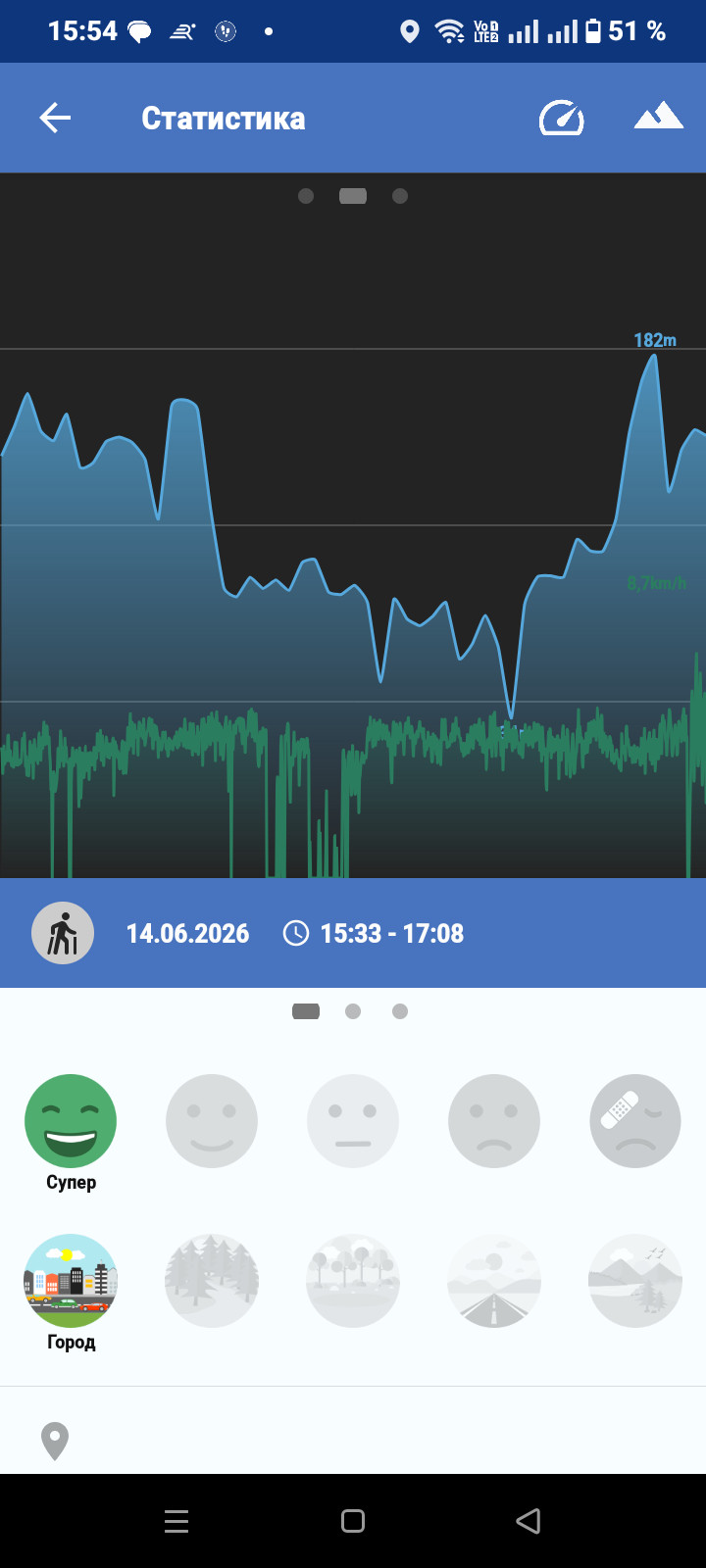This screenshot has width=706, height=1568.
Task: Toggle the mountain elevation graph icon
Action: [658, 116]
